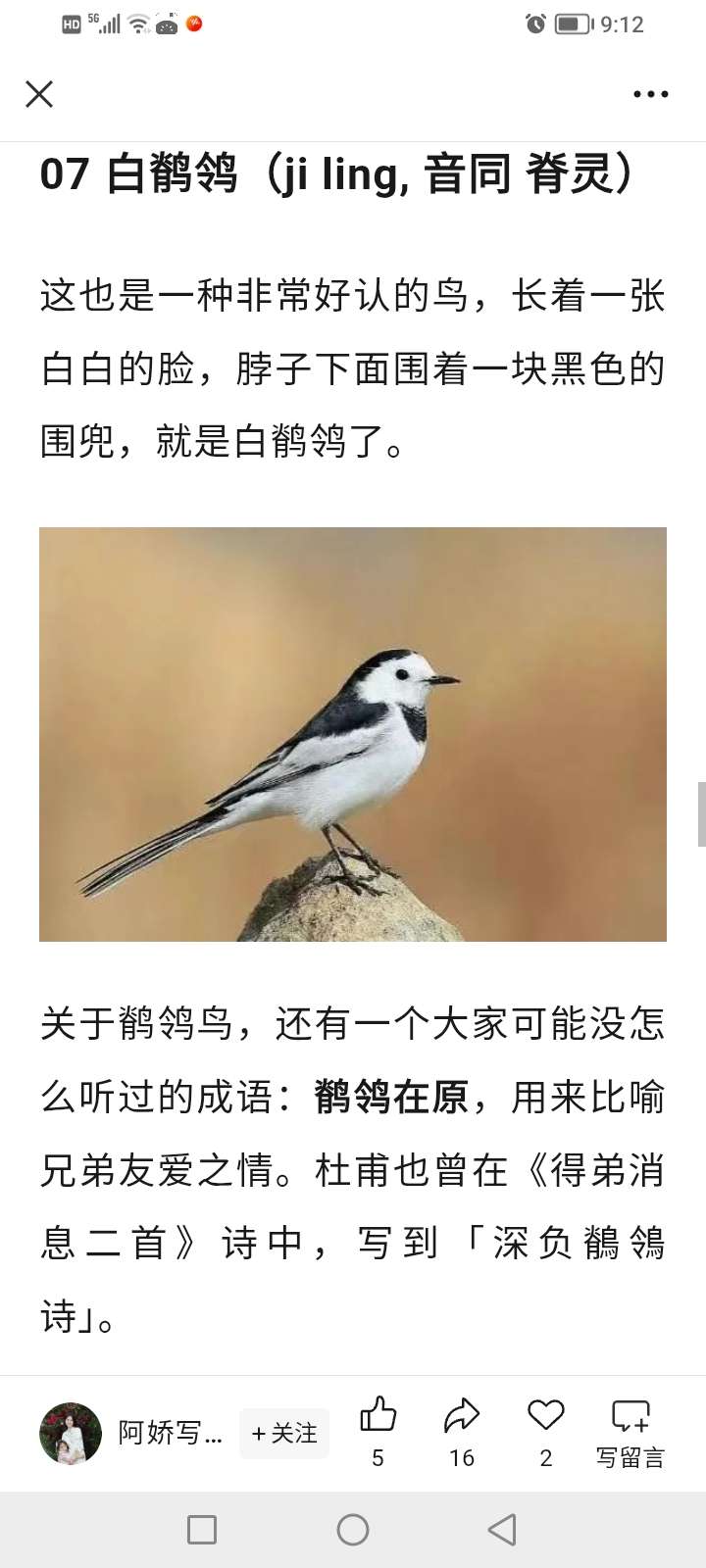Like this article with thumbs up

coord(378,1416)
